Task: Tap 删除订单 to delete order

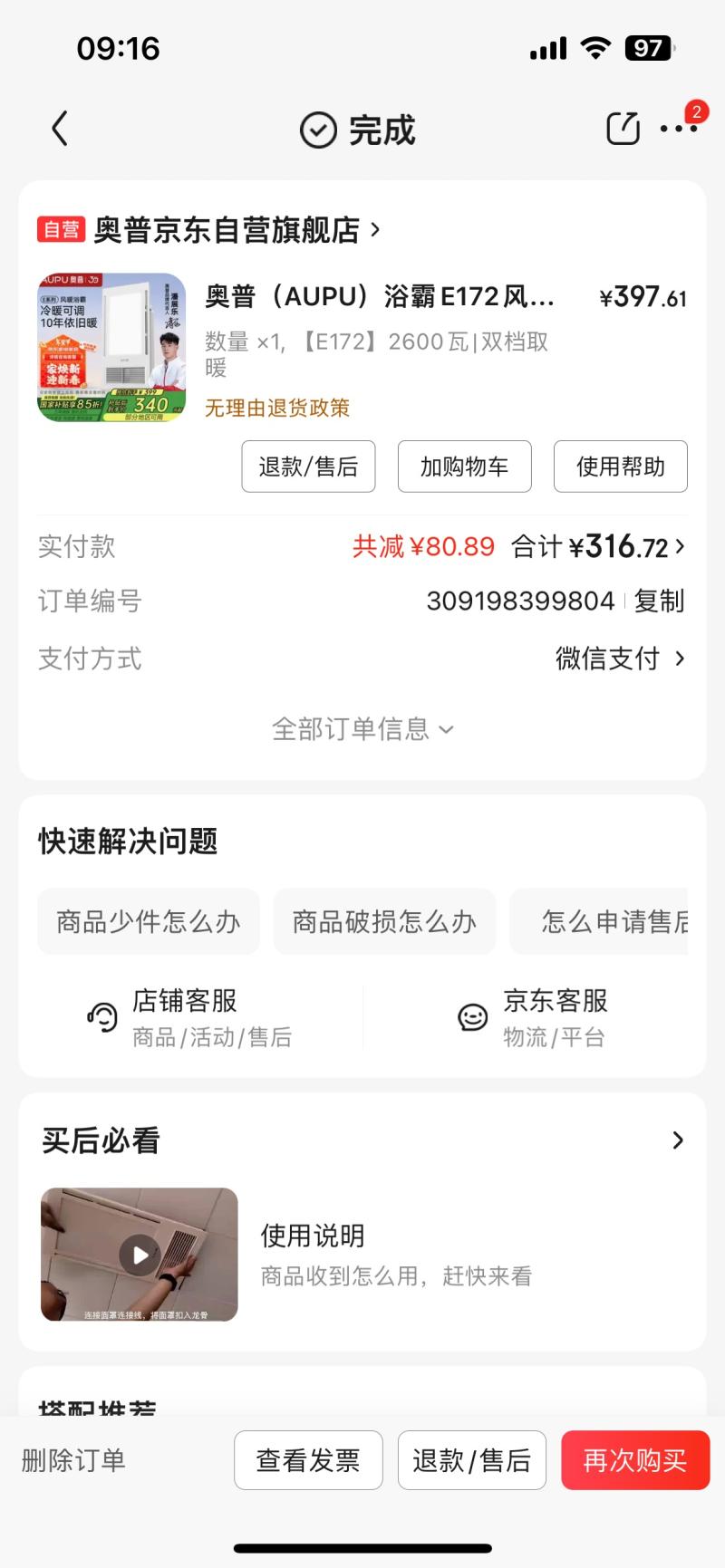Action: point(73,1460)
